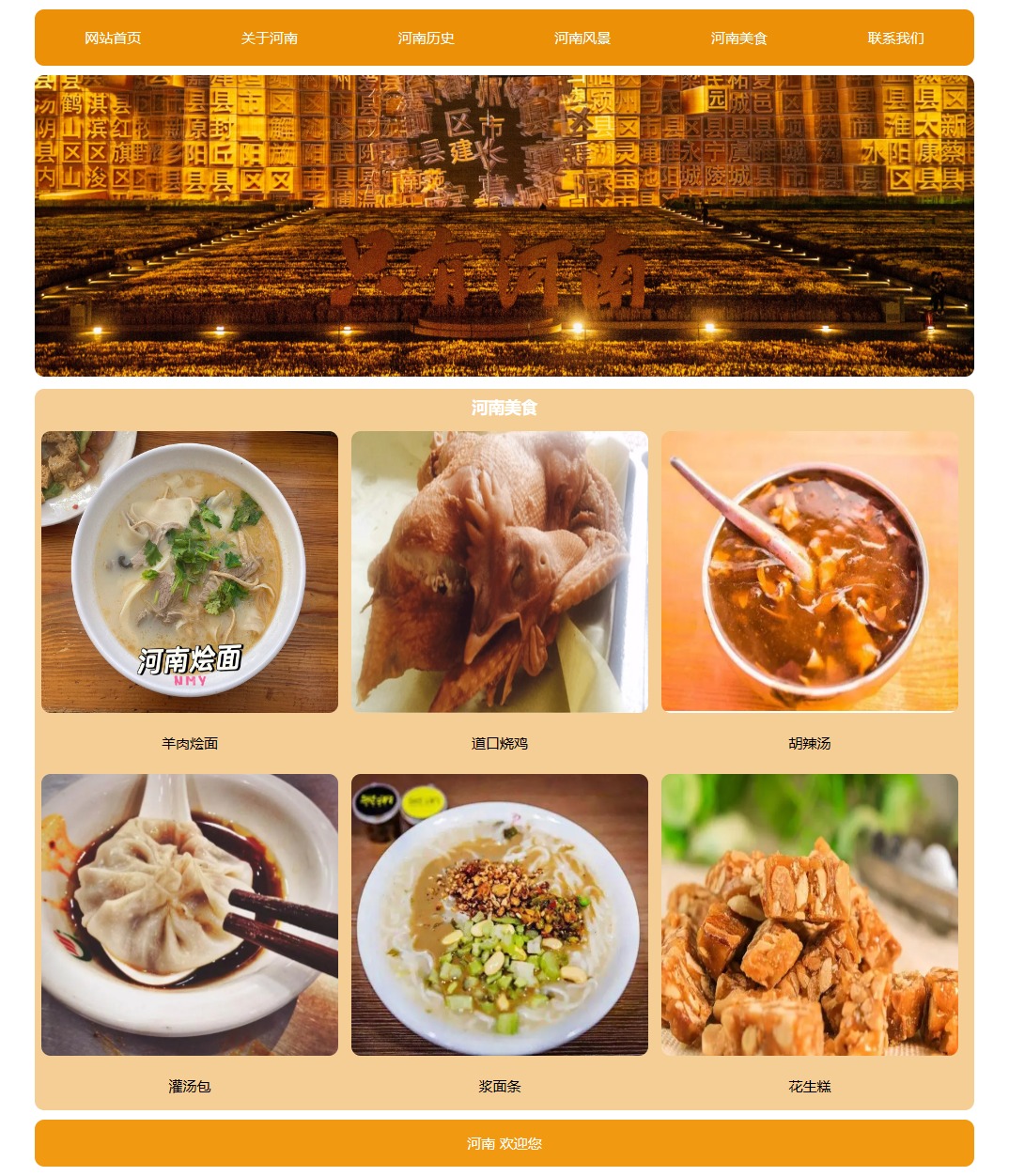Open 联系我们 contact page
Screen dimensions: 1009x1176
(895, 39)
